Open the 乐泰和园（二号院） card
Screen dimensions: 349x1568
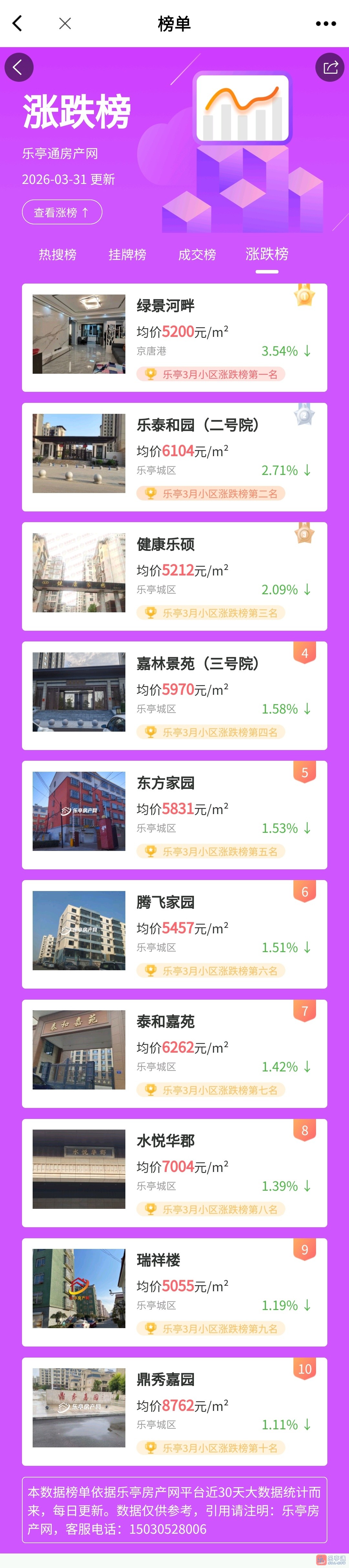pyautogui.click(x=174, y=456)
